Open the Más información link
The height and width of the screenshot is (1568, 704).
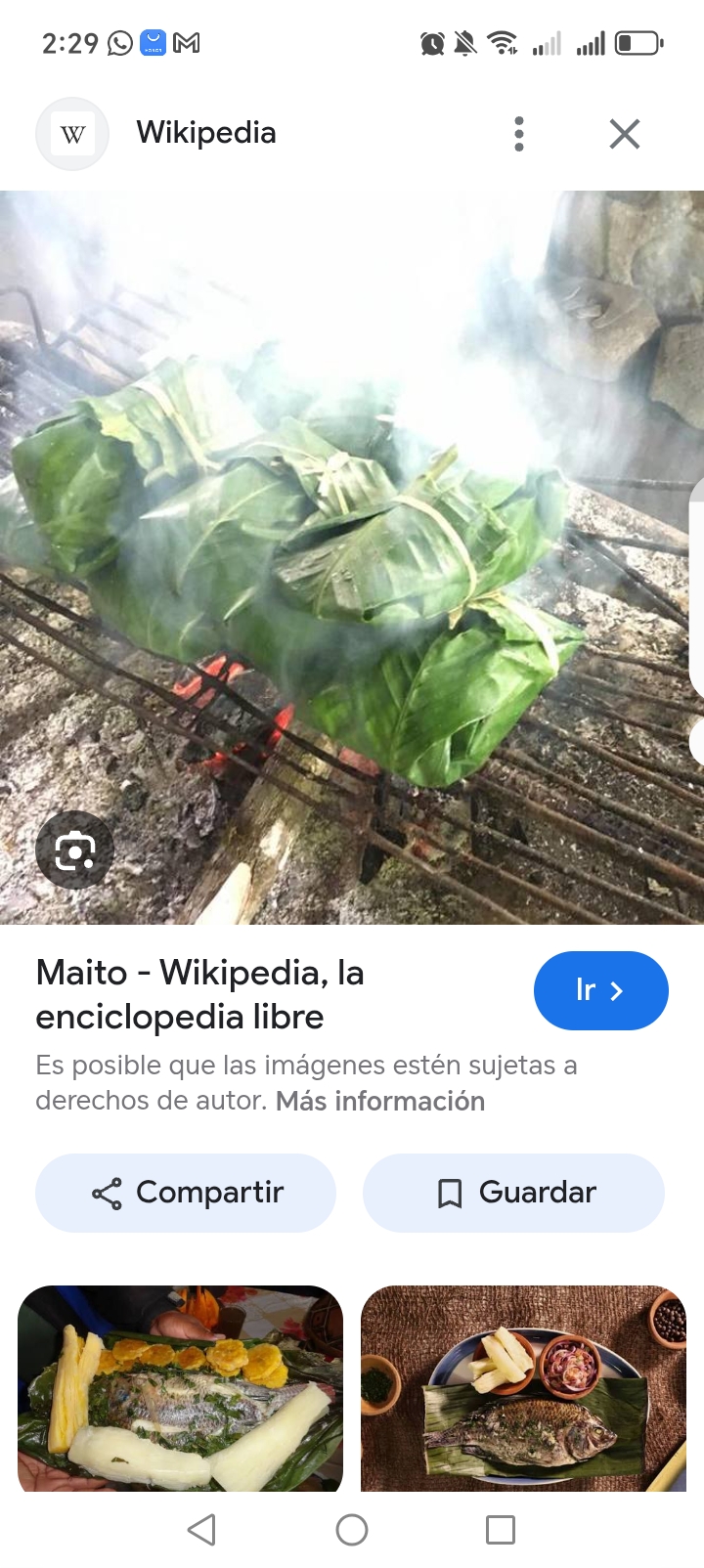tap(380, 1101)
